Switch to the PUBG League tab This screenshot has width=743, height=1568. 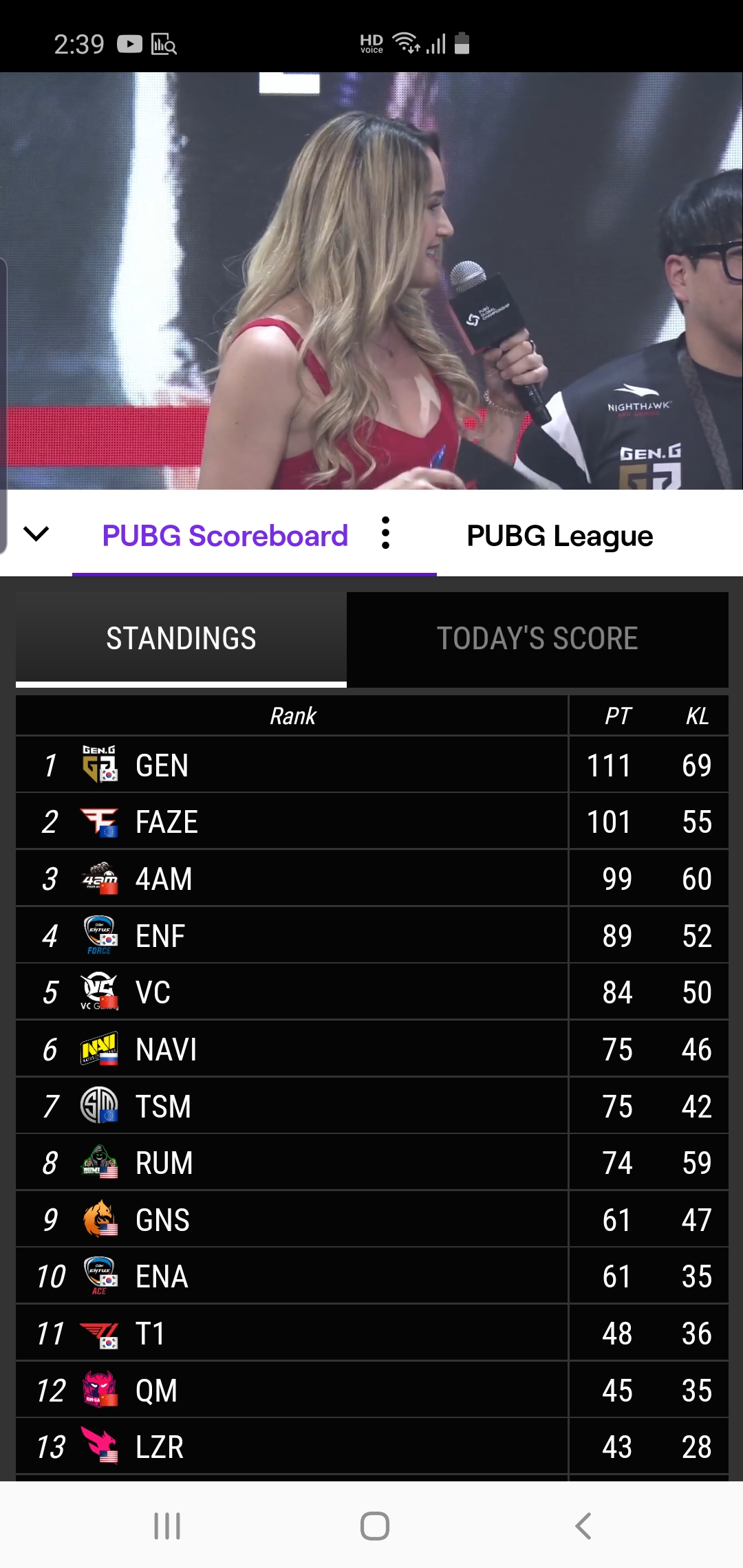coord(559,536)
